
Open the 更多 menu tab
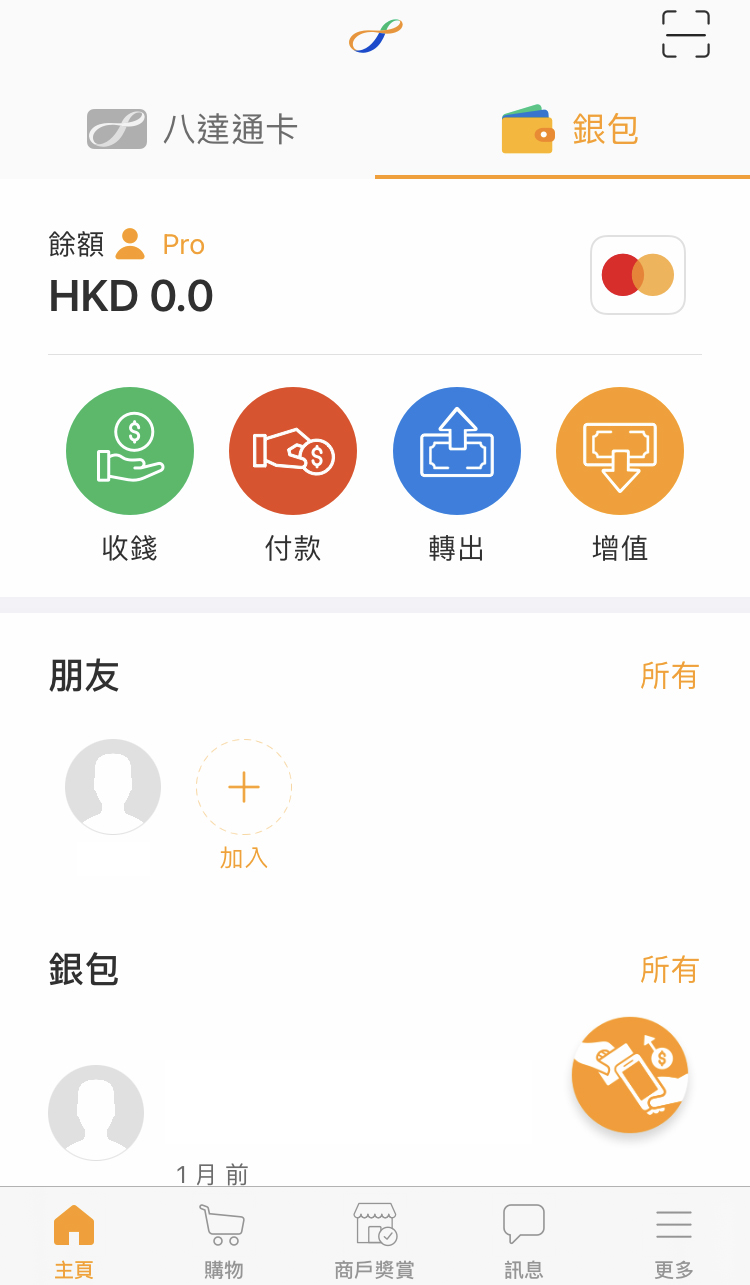click(x=674, y=1241)
